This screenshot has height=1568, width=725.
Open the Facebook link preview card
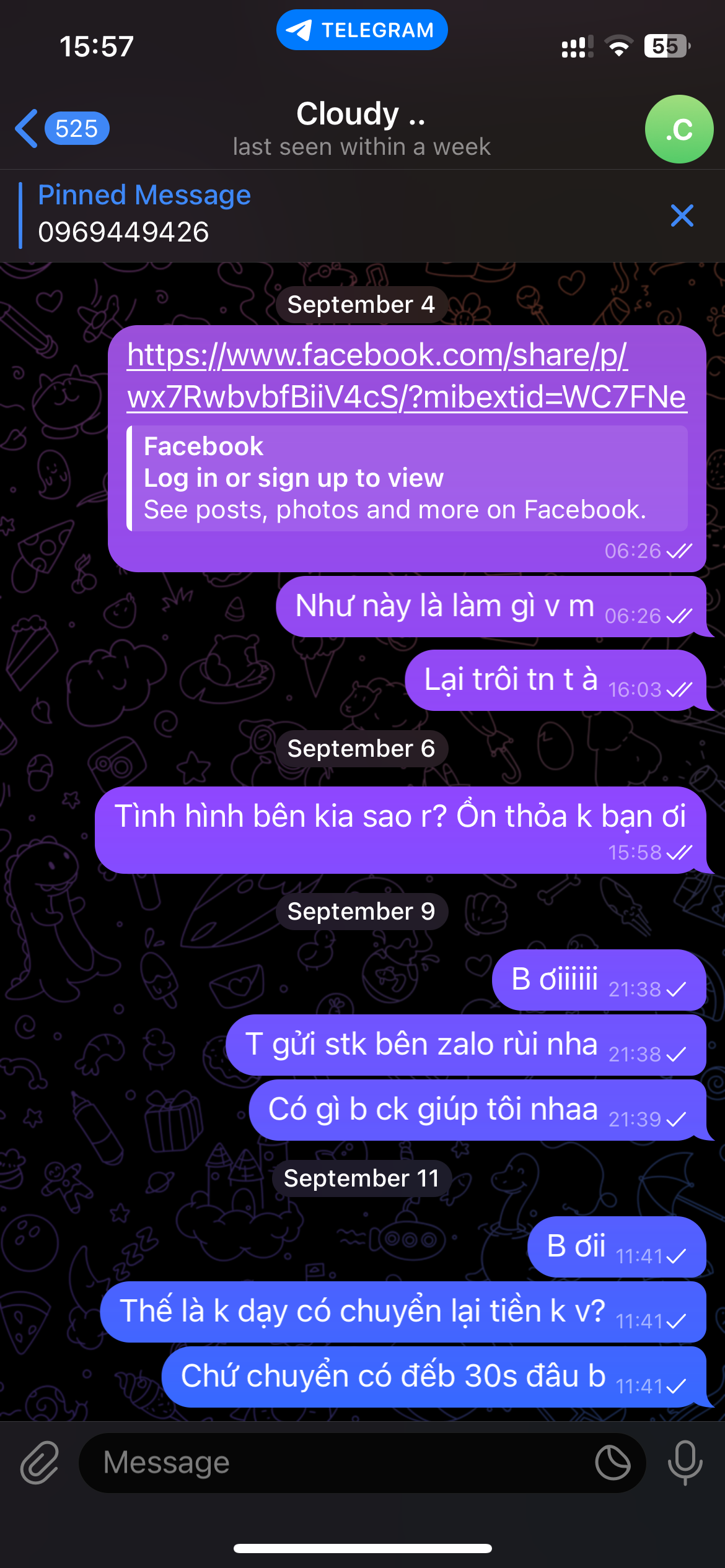407,478
